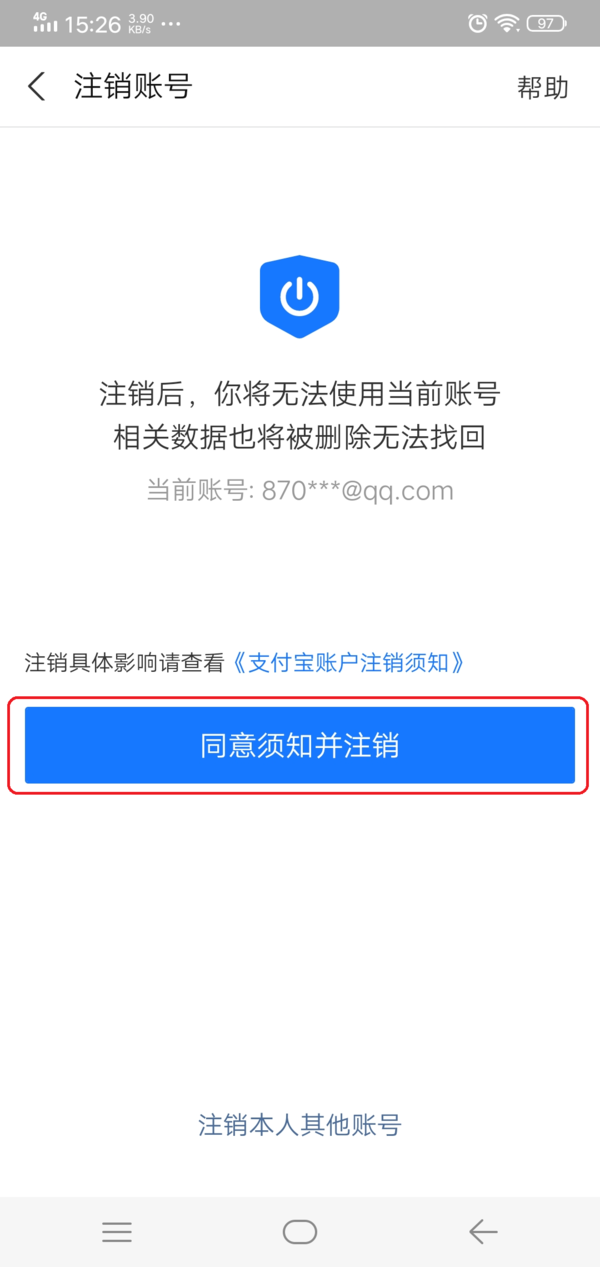This screenshot has height=1267, width=600.
Task: Open recent apps from the navigation bar
Action: point(117,1232)
